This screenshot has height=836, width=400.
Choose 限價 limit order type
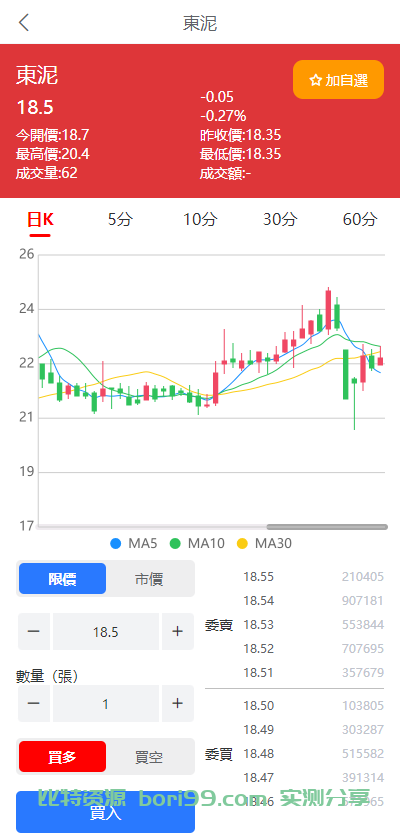[x=62, y=579]
